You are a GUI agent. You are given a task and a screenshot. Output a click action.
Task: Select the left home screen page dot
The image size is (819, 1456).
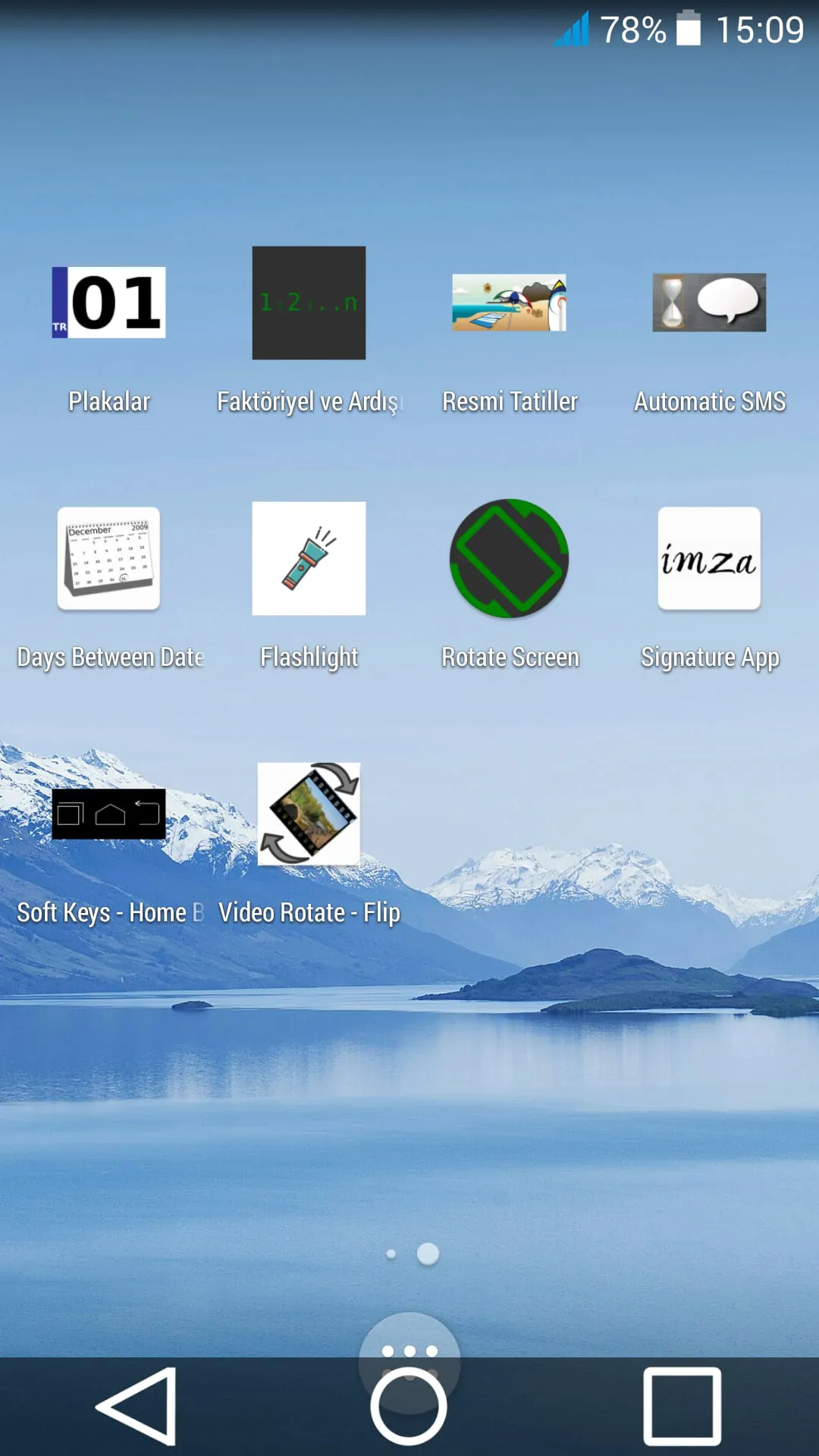tap(391, 1254)
